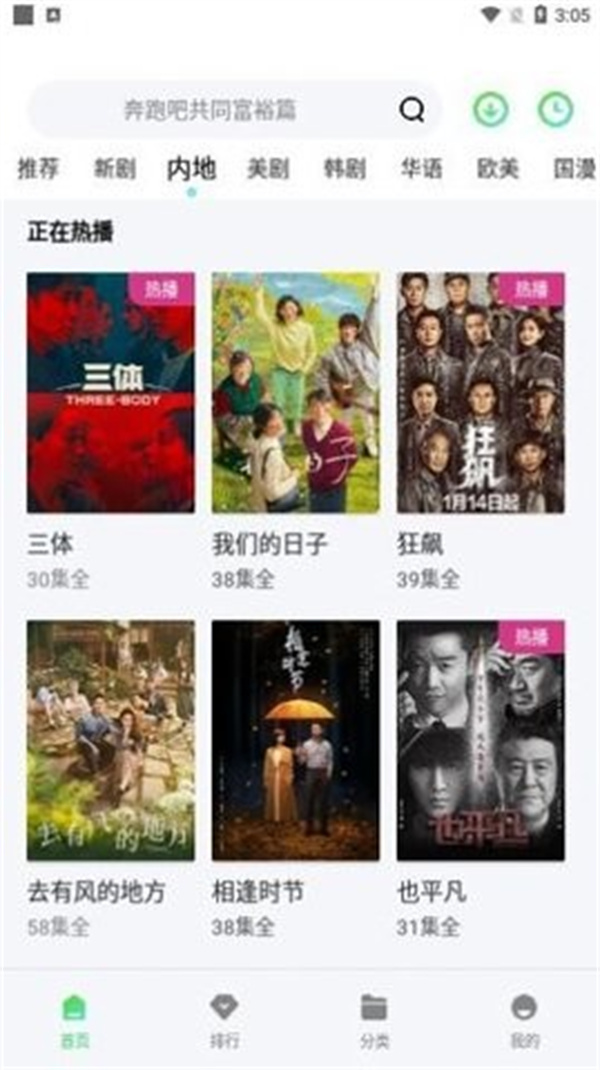Open the 国漫 tab
Viewport: 600px width, 1070px height.
(x=573, y=168)
